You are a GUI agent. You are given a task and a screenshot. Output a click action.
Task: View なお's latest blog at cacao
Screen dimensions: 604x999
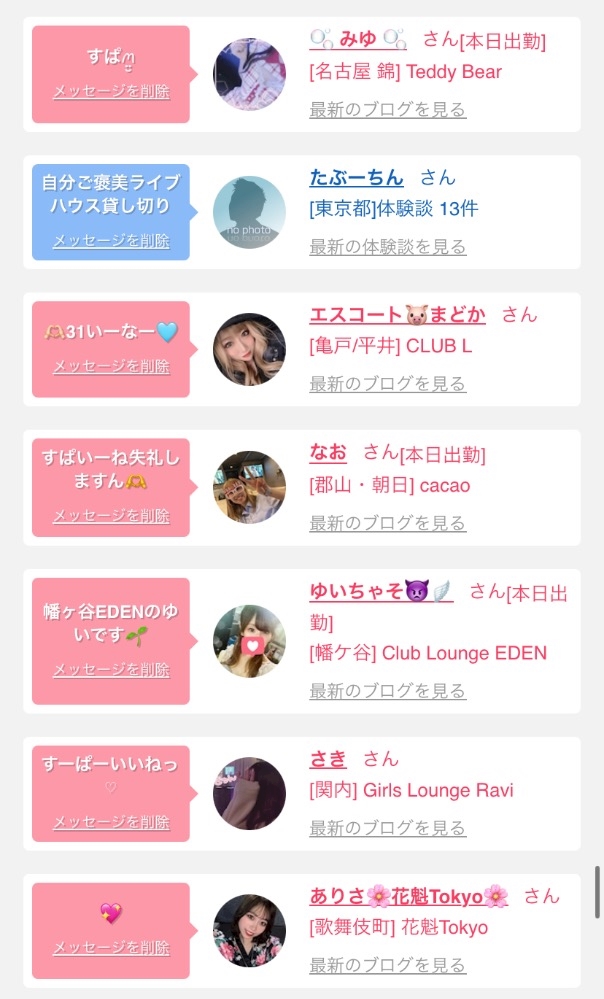[x=388, y=523]
